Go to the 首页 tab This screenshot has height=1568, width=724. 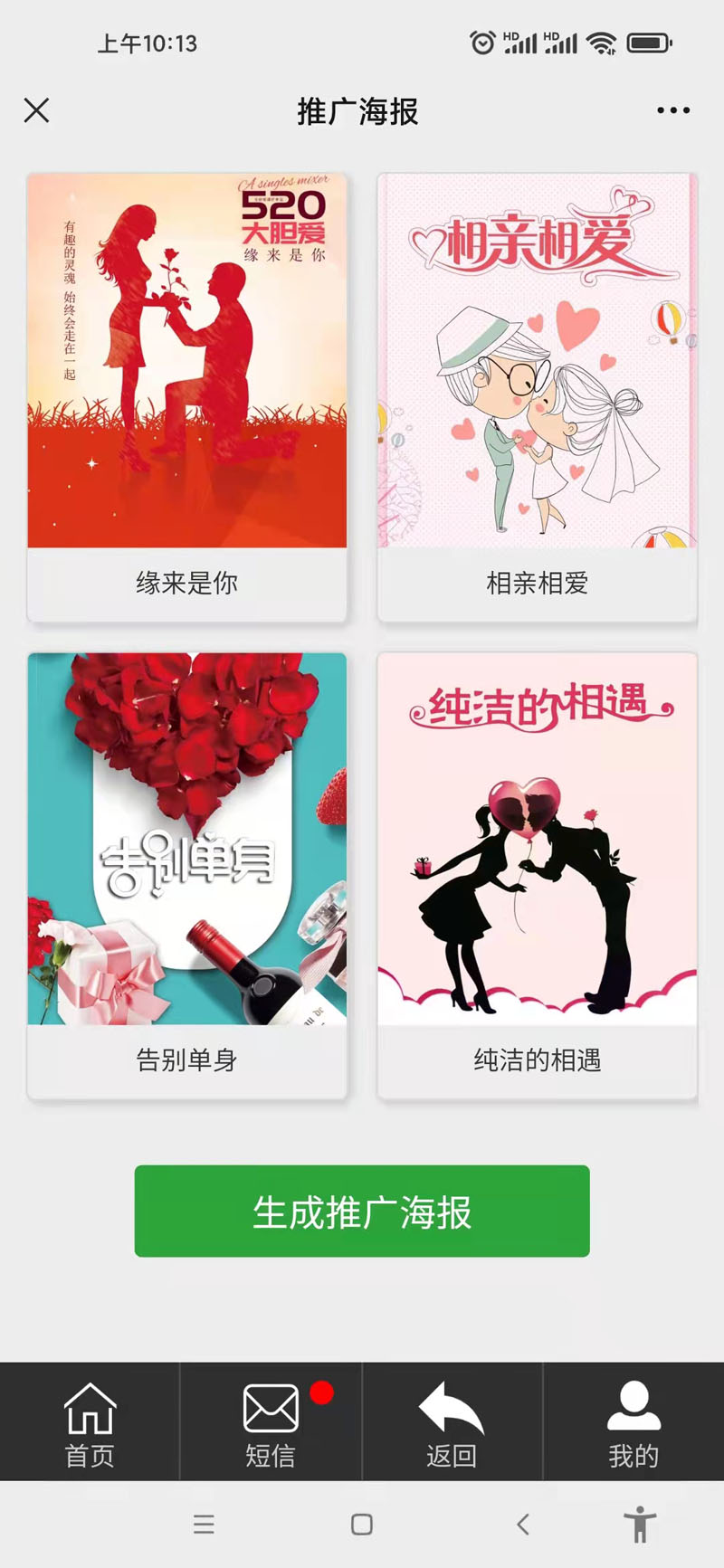point(90,1423)
